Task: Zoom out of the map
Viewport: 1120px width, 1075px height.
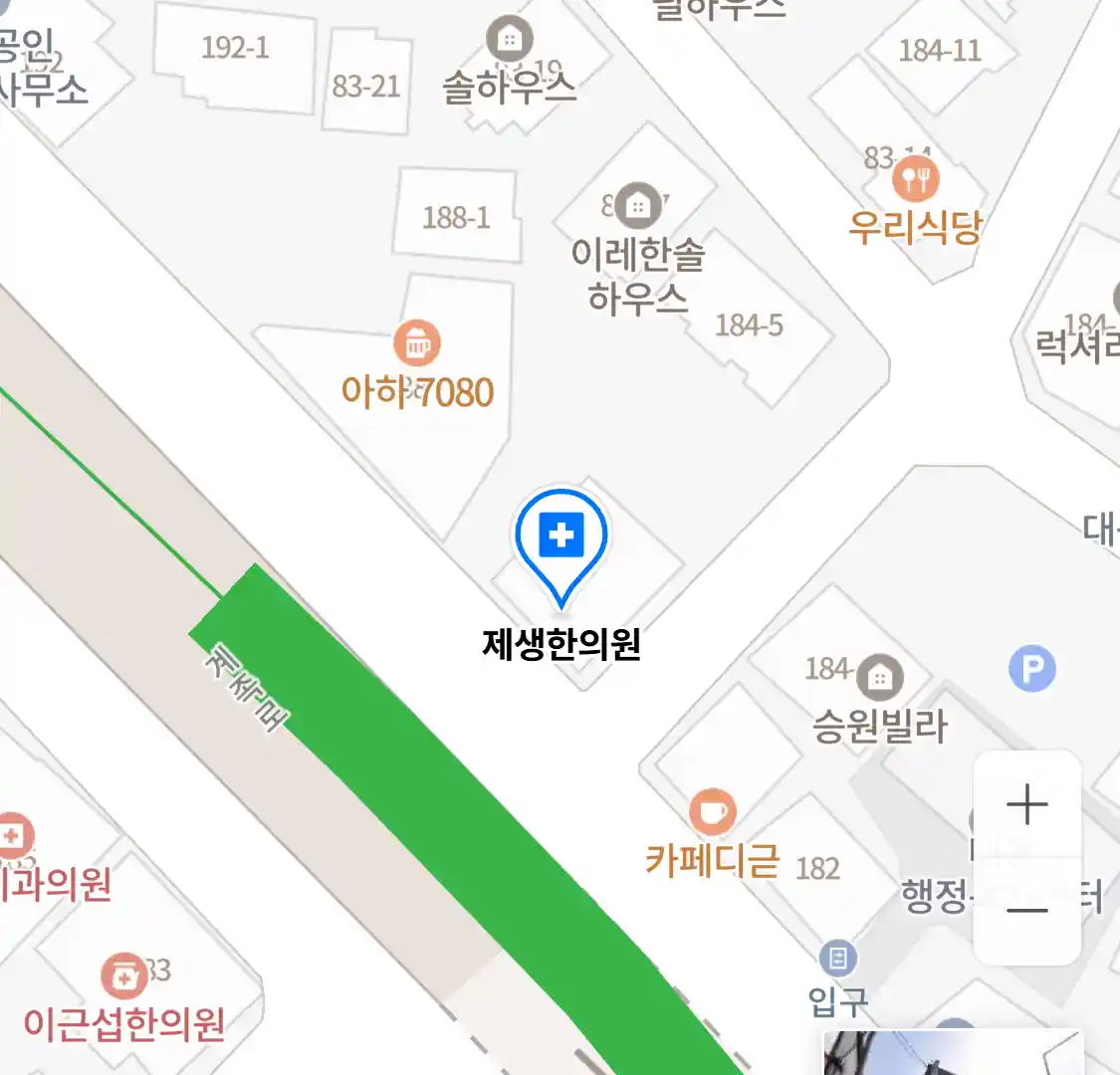Action: coord(1026,911)
